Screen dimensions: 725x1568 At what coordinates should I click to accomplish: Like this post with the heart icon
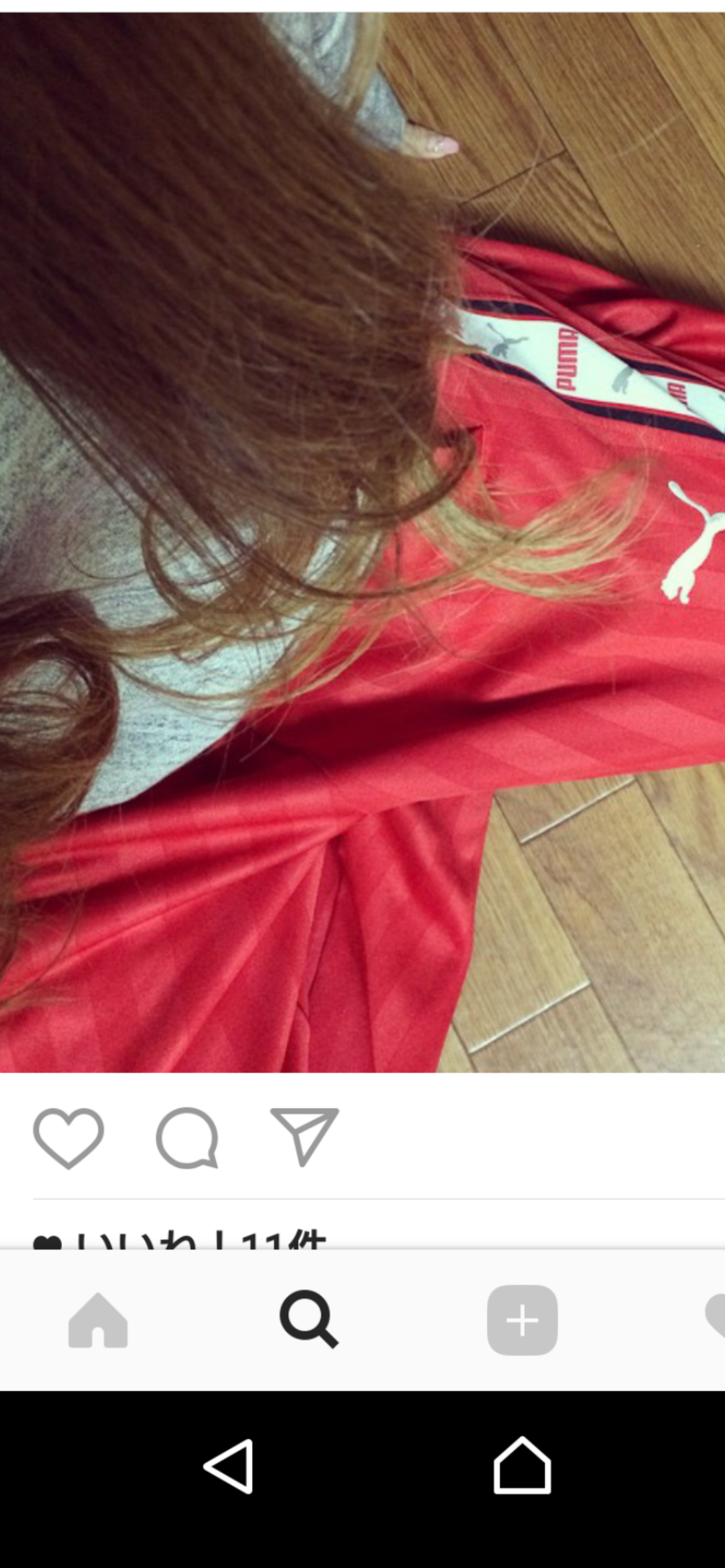68,1138
